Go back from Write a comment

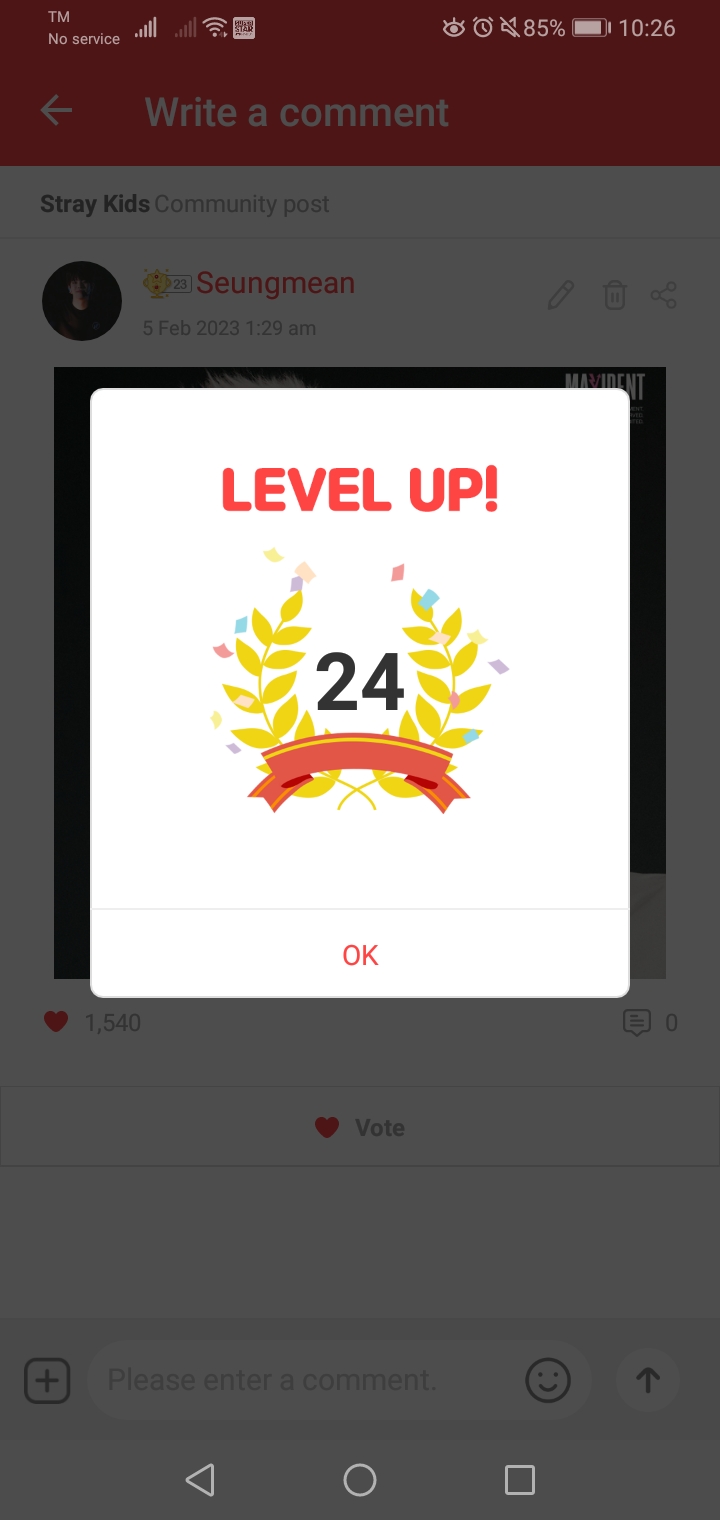coord(56,111)
